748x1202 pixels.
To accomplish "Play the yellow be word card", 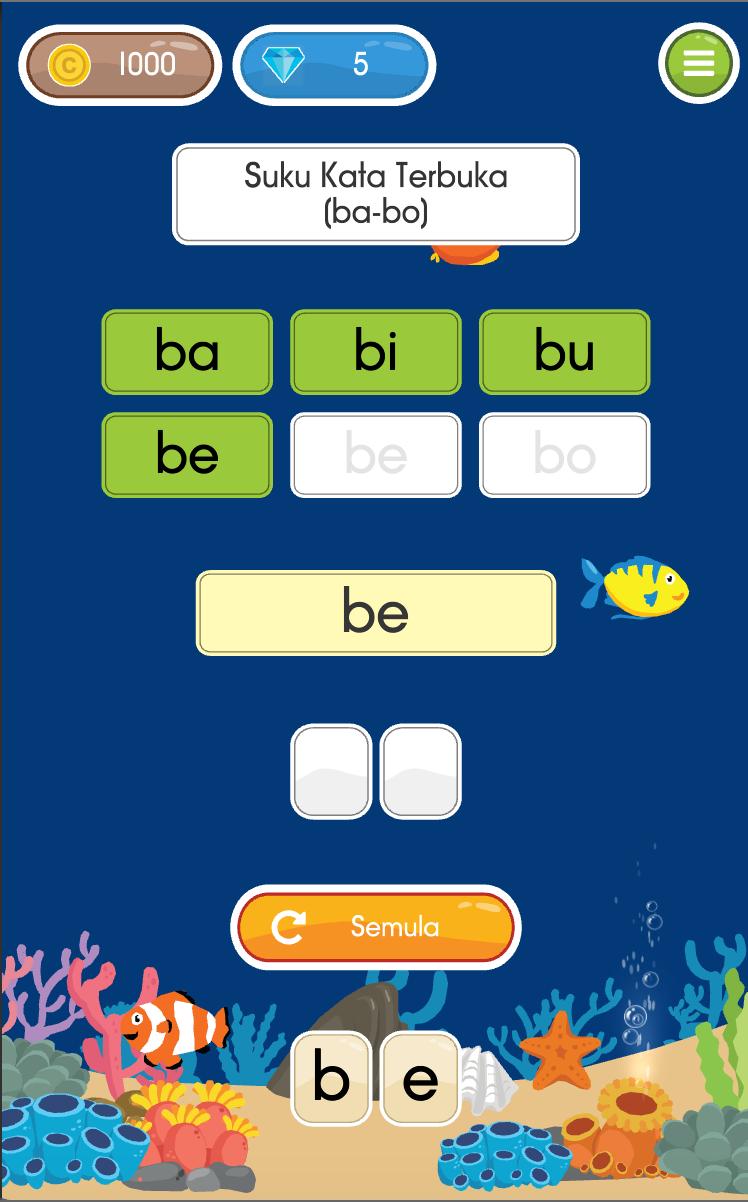I will tap(376, 613).
